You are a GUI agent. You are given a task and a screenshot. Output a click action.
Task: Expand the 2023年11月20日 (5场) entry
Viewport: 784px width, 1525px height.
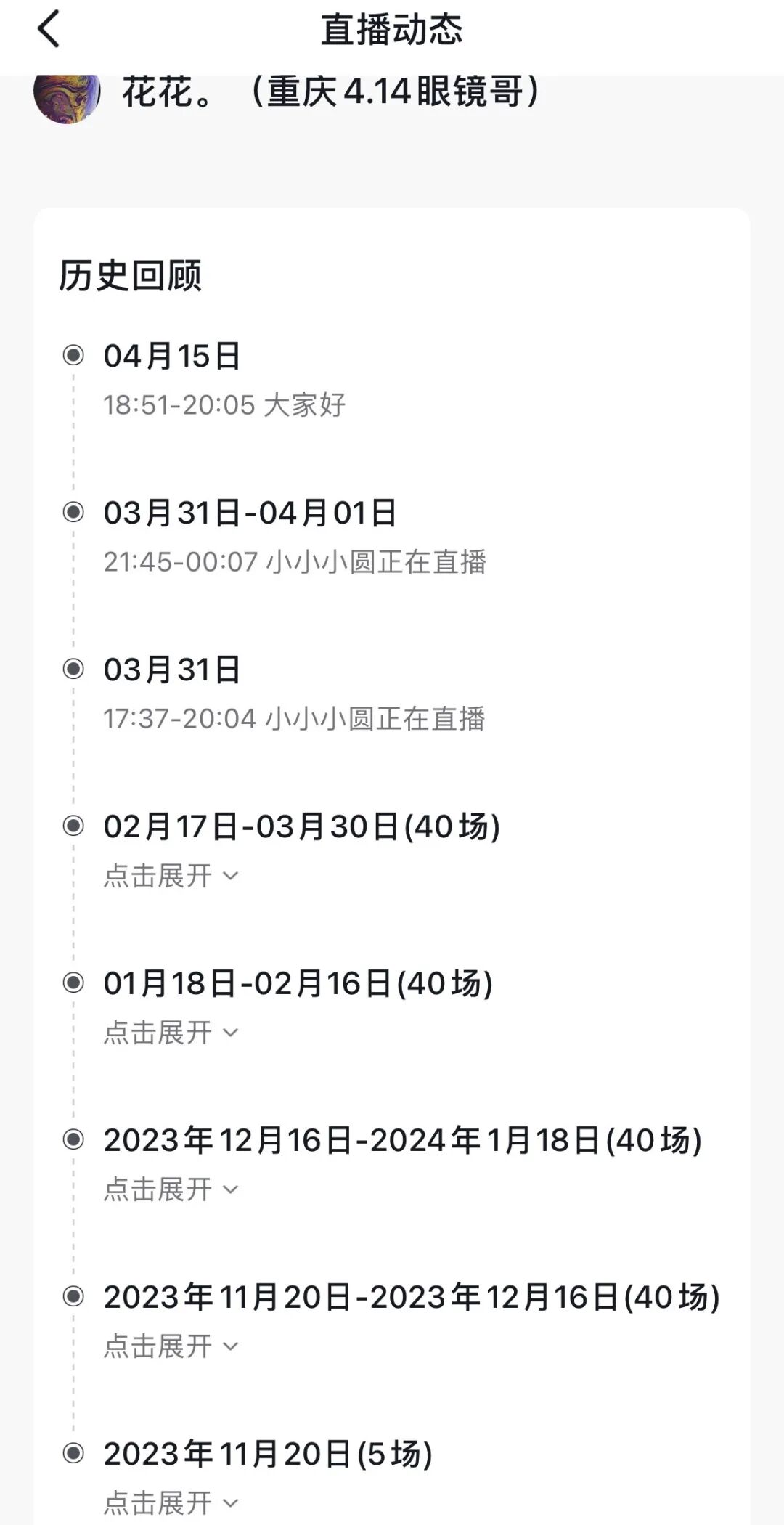pyautogui.click(x=171, y=1503)
